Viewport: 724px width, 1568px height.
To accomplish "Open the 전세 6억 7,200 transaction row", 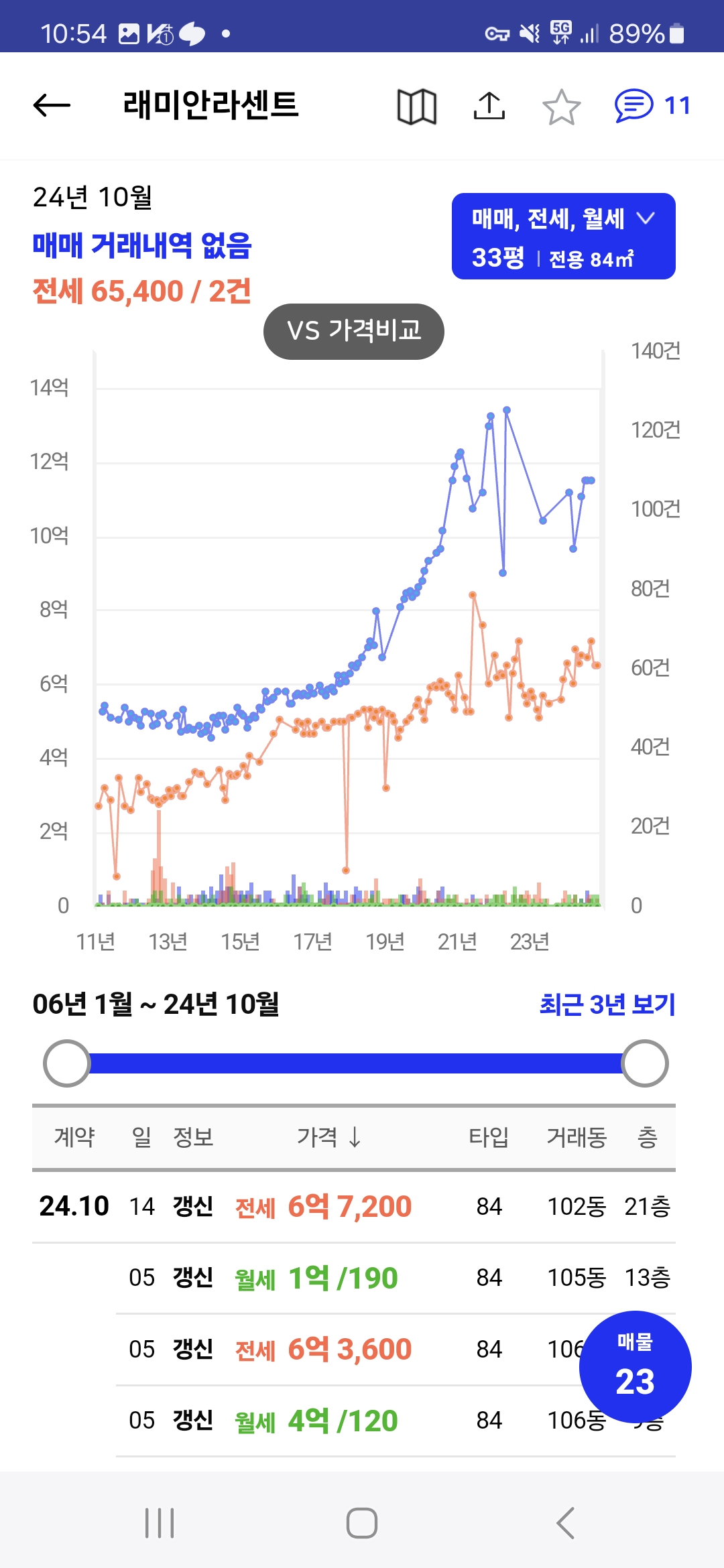I will click(354, 1207).
